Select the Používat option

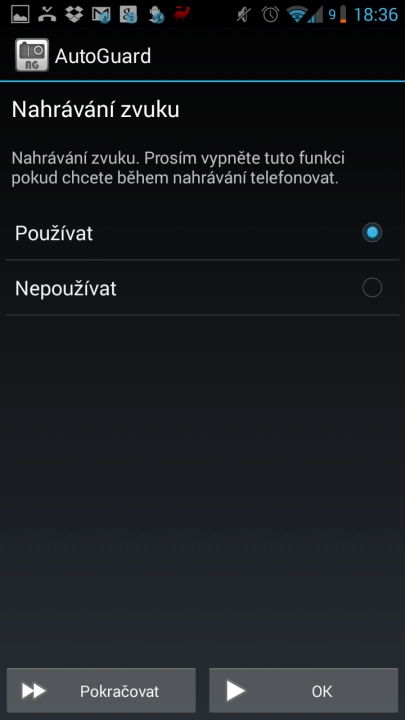(x=202, y=233)
